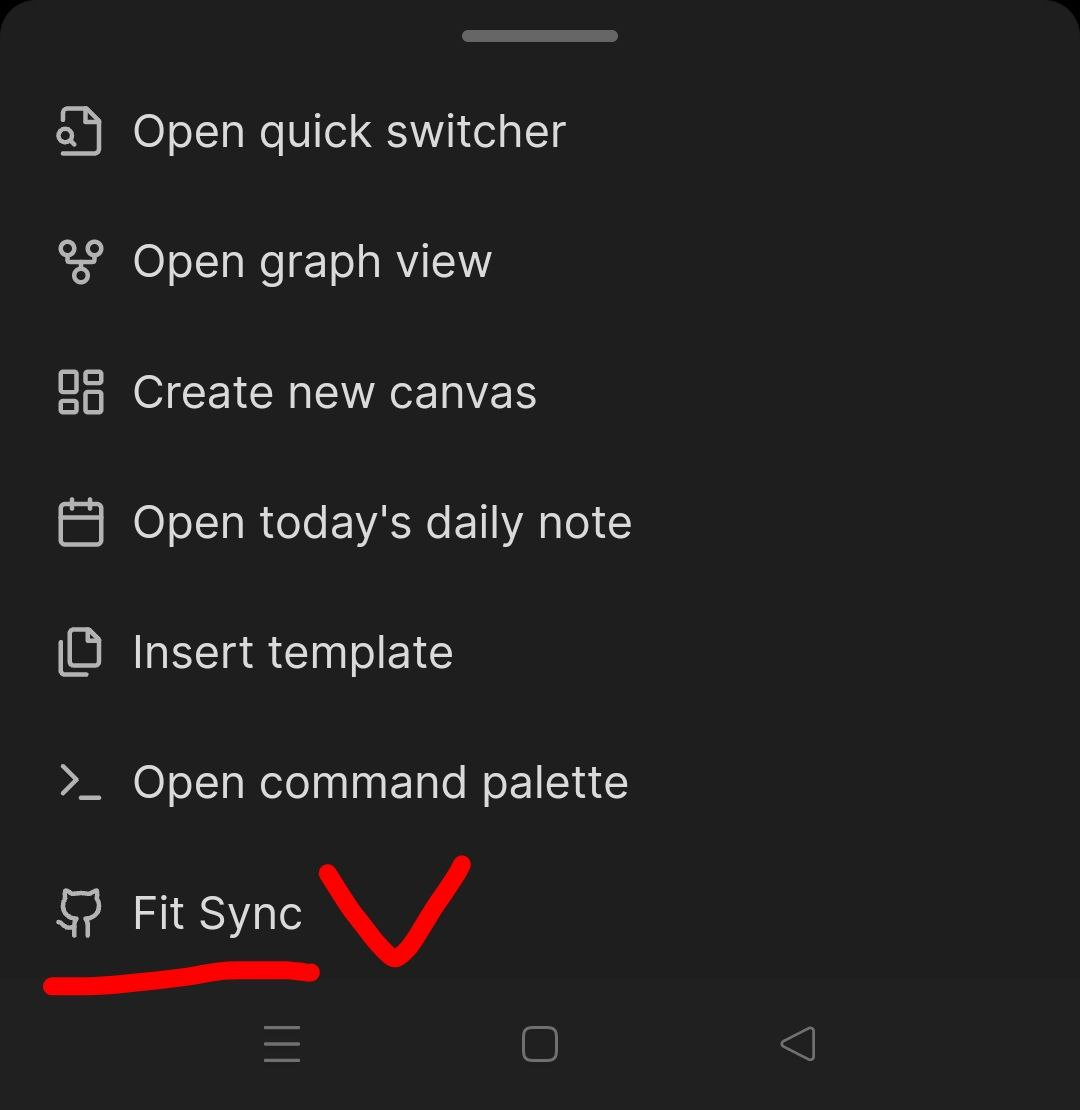The image size is (1080, 1110).
Task: Tap the system back button
Action: 797,1044
